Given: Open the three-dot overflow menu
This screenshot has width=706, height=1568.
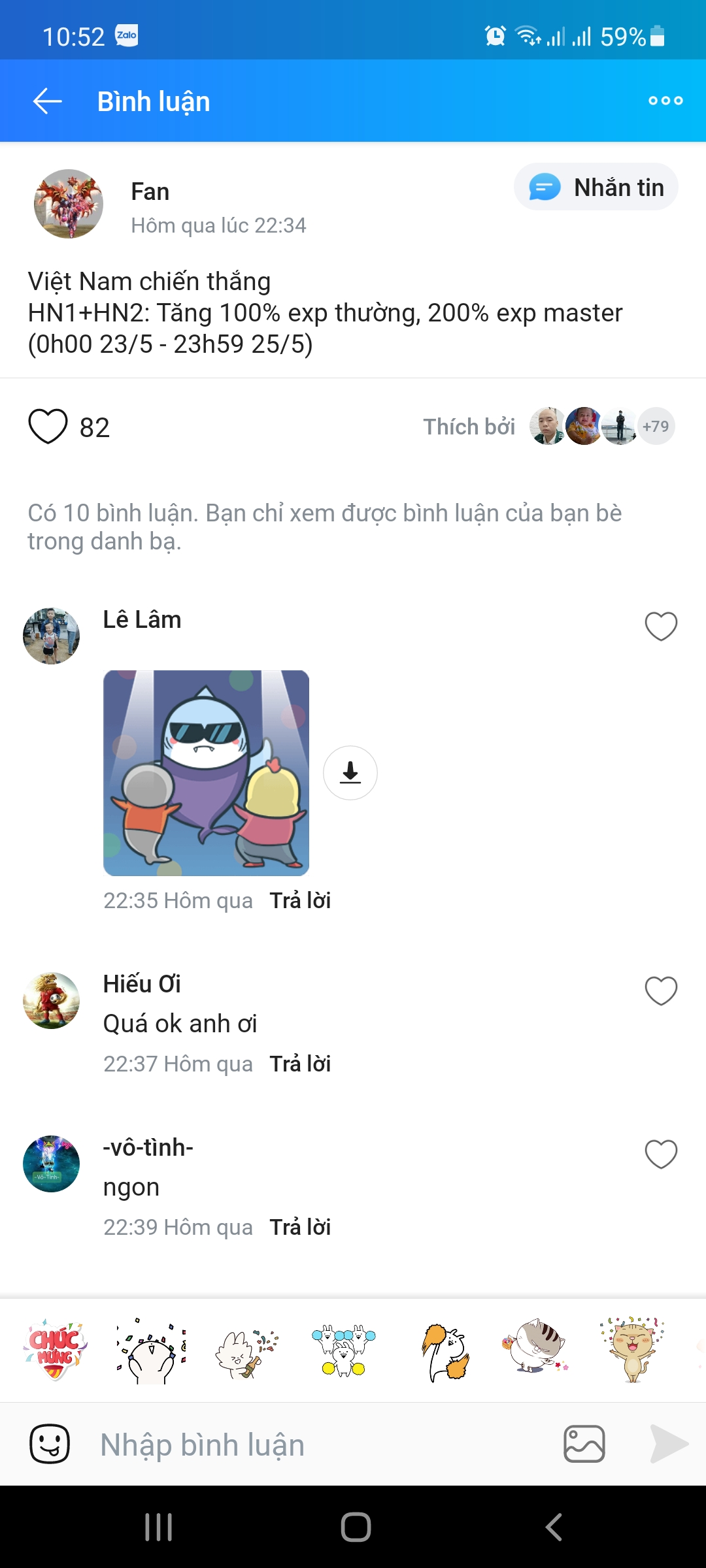Looking at the screenshot, I should pos(665,101).
